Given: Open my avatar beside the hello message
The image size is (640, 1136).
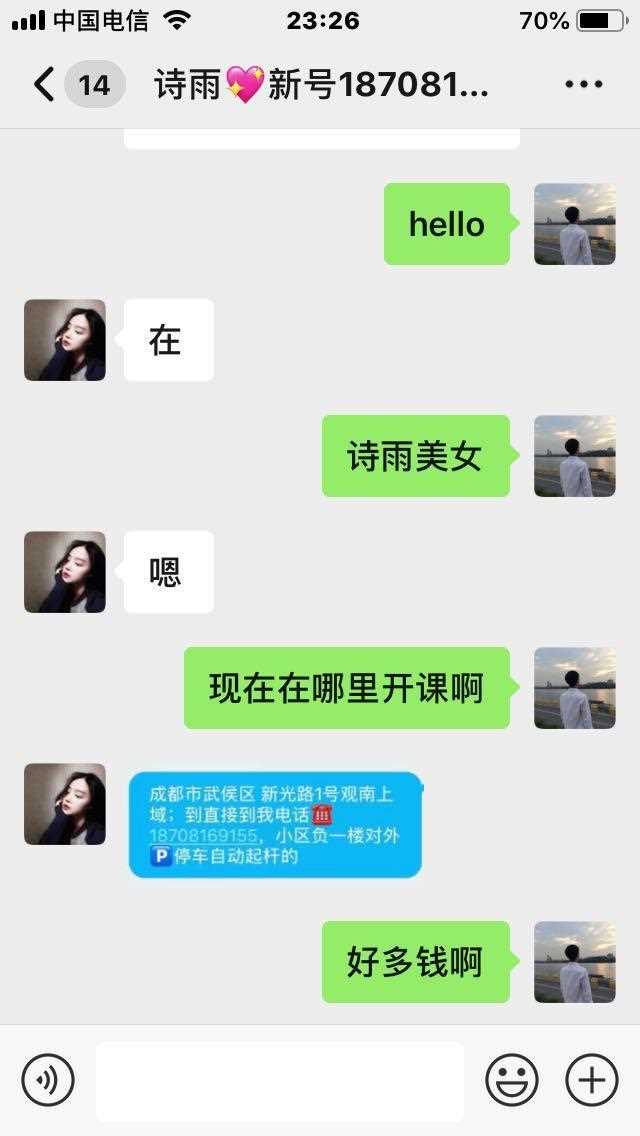Looking at the screenshot, I should [x=575, y=224].
